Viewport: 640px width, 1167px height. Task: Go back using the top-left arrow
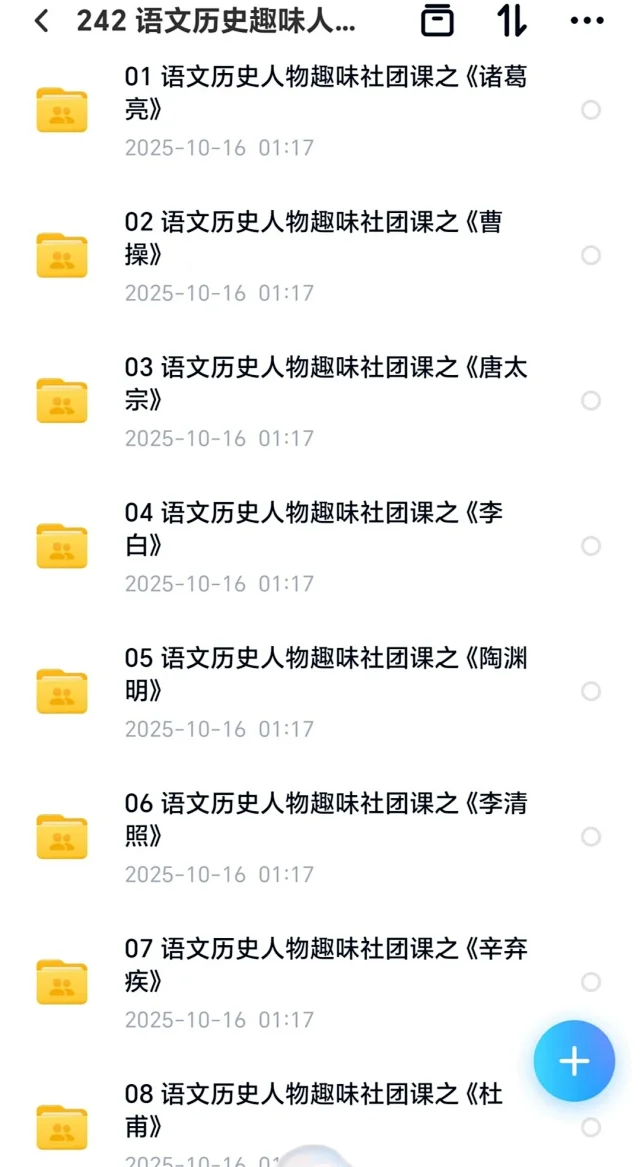pyautogui.click(x=41, y=21)
